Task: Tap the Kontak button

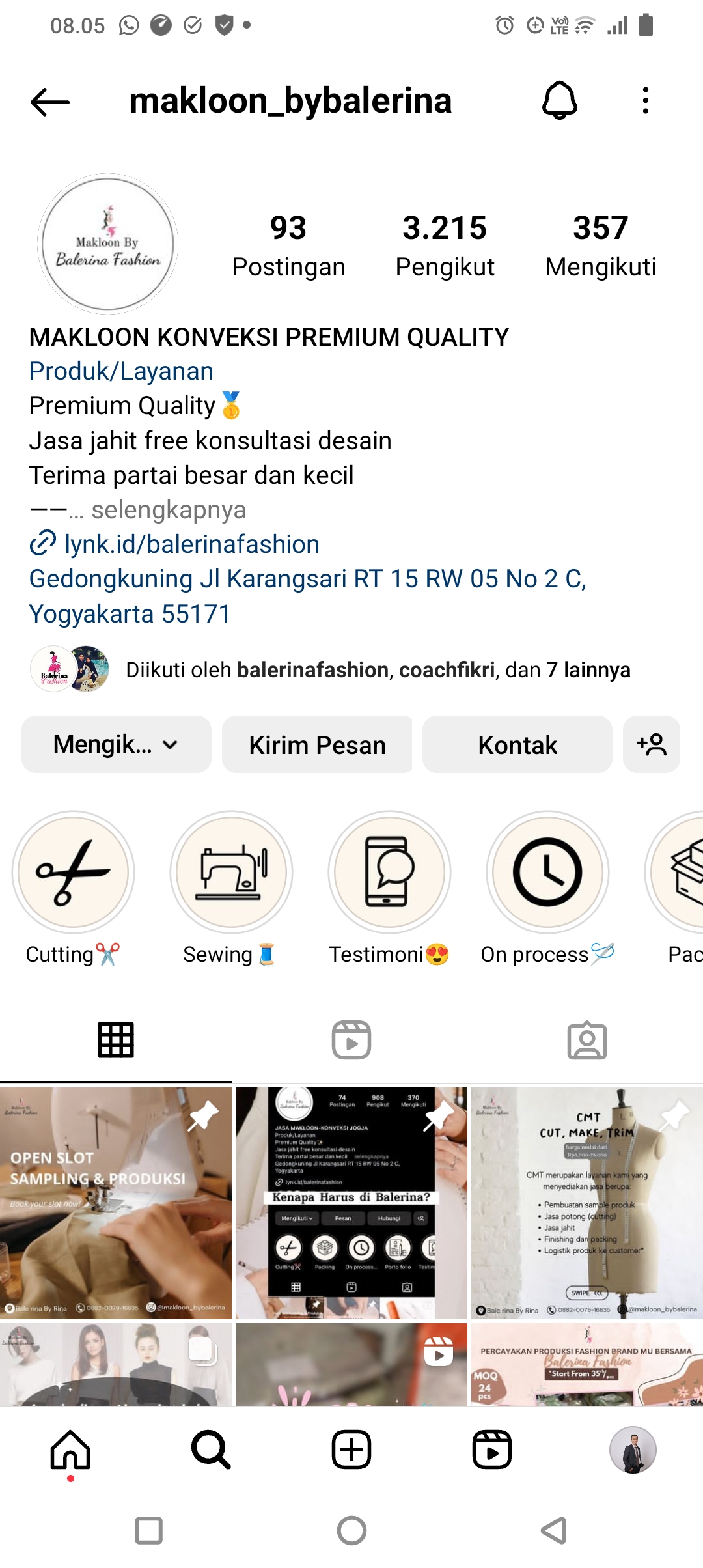Action: 517,744
